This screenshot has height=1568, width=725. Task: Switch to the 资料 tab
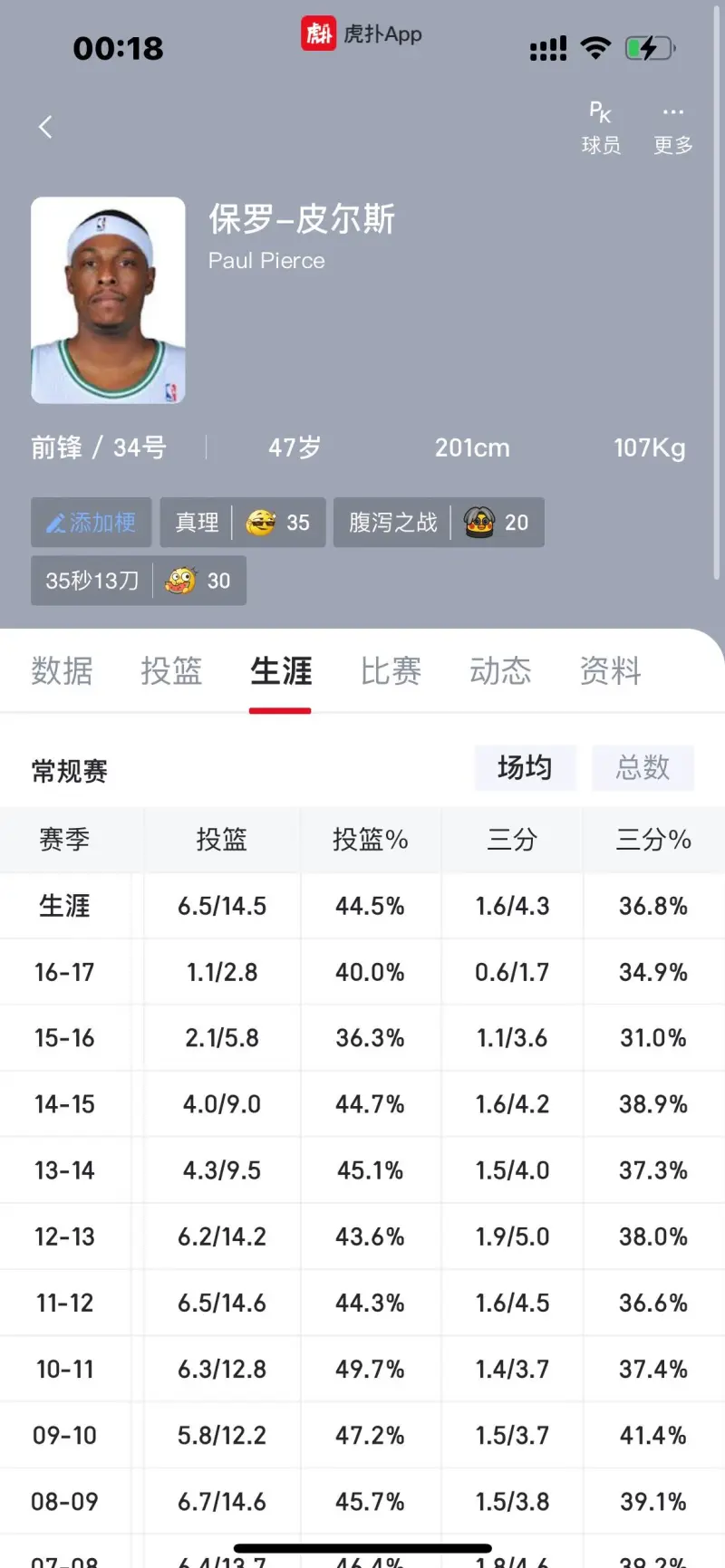(611, 671)
